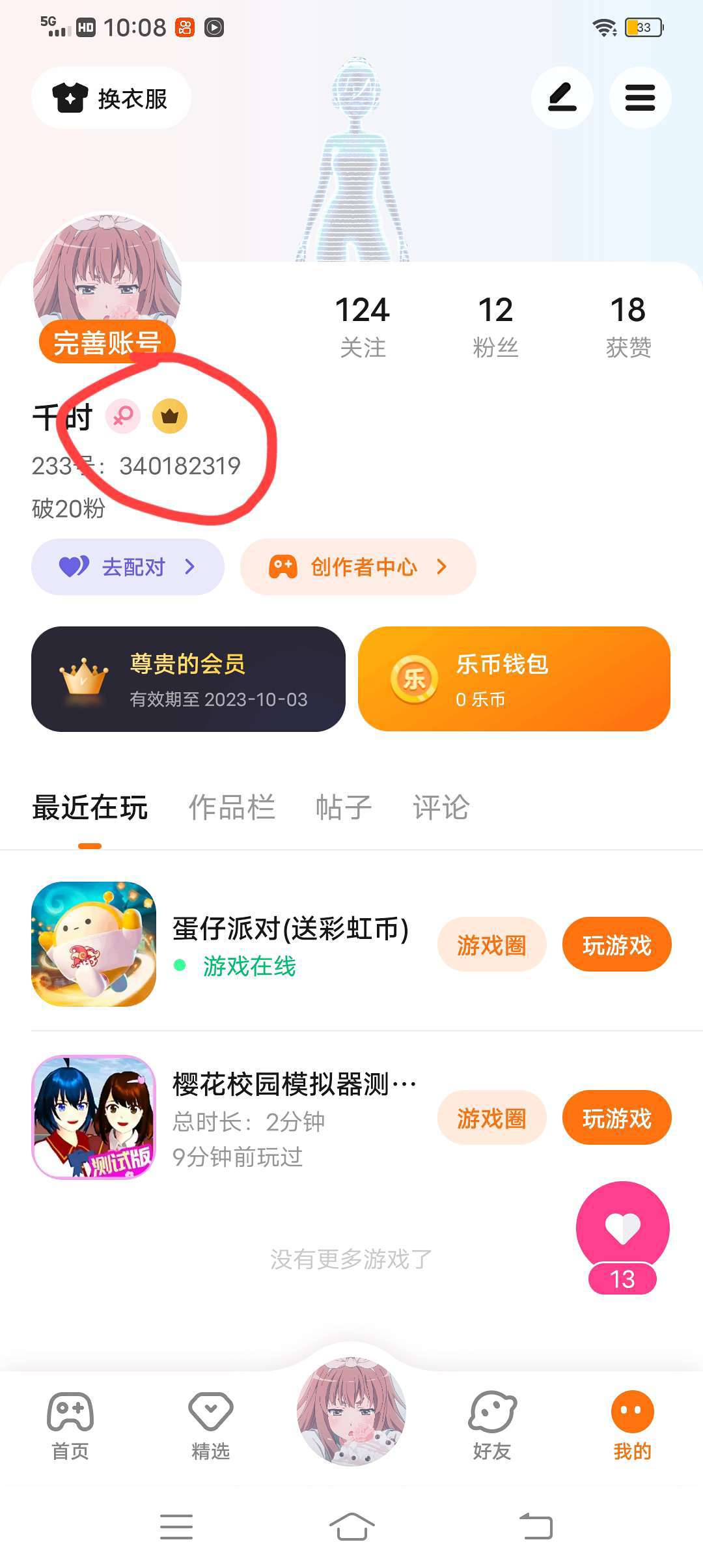The height and width of the screenshot is (1568, 703).
Task: Tap the 完善账号 badge
Action: point(107,343)
